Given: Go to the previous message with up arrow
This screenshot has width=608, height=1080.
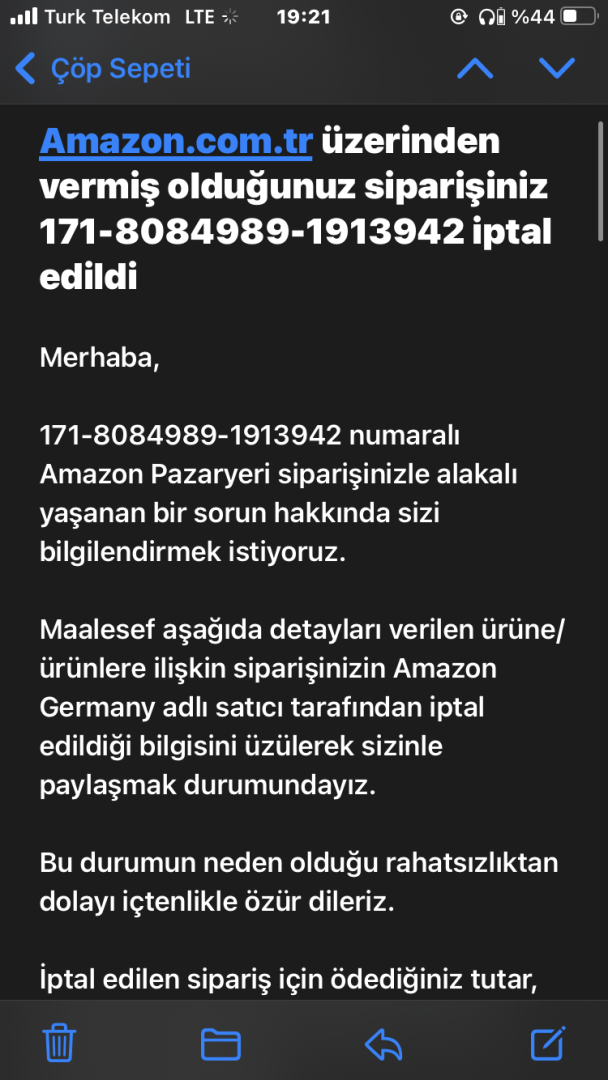Looking at the screenshot, I should point(475,68).
